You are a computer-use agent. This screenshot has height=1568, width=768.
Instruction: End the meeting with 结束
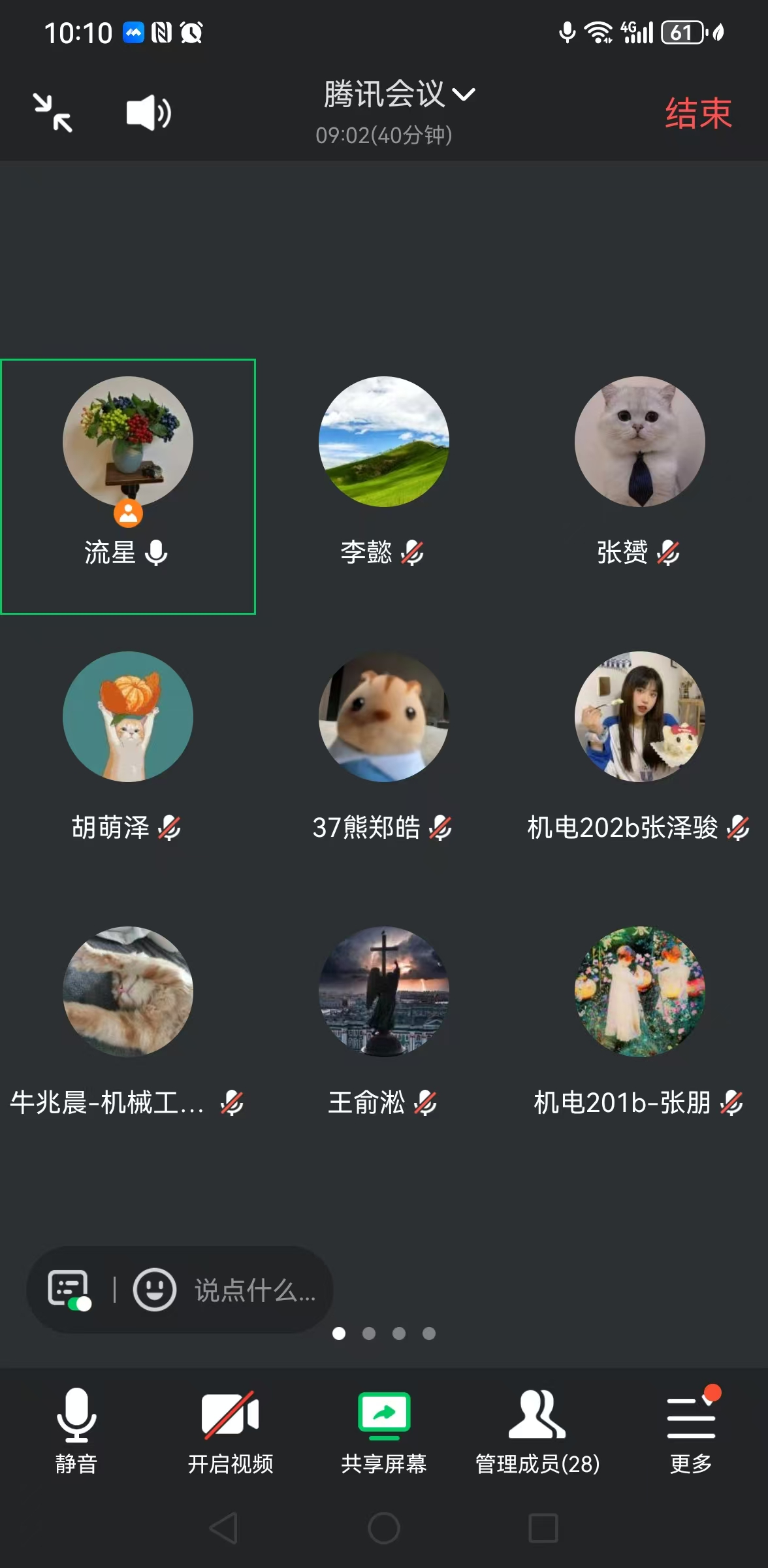click(x=698, y=113)
